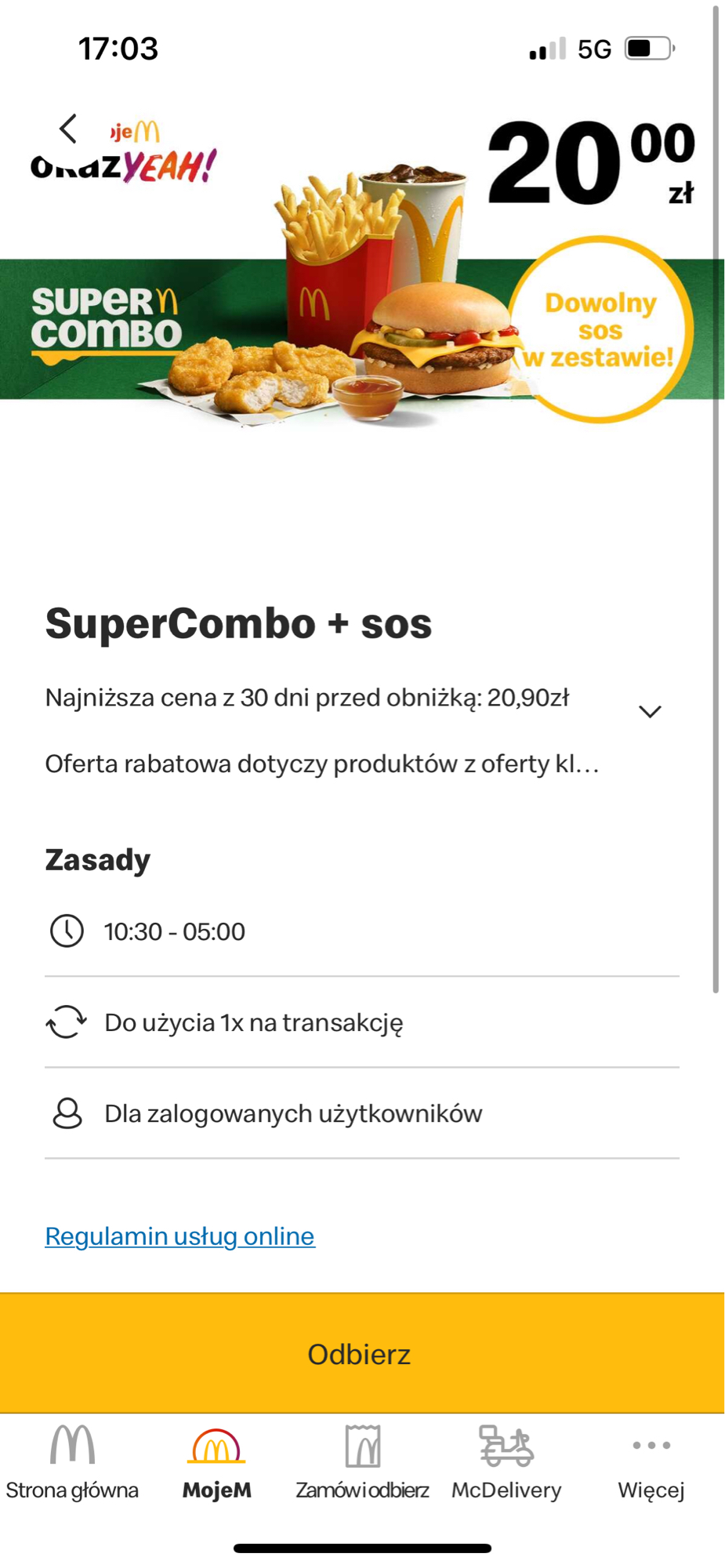725x1568 pixels.
Task: Collapse the price disclosure arrow
Action: click(x=649, y=711)
